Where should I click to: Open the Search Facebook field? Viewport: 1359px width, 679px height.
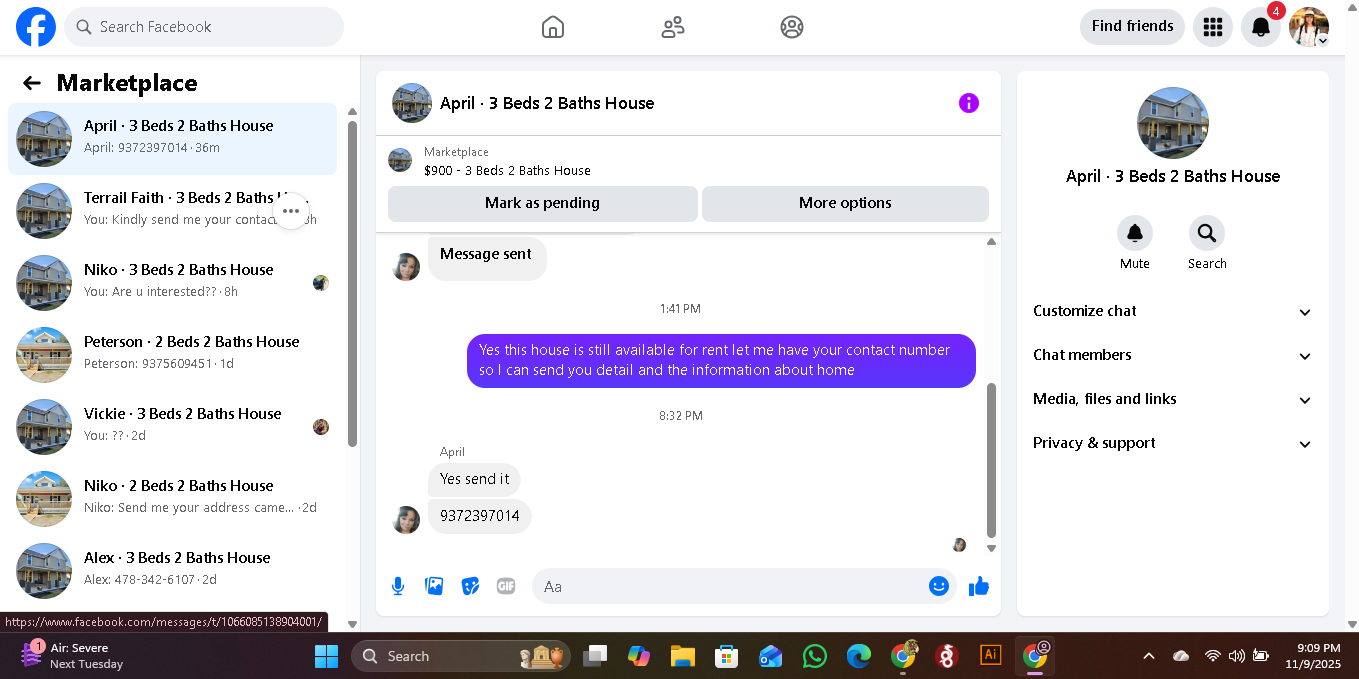click(204, 27)
